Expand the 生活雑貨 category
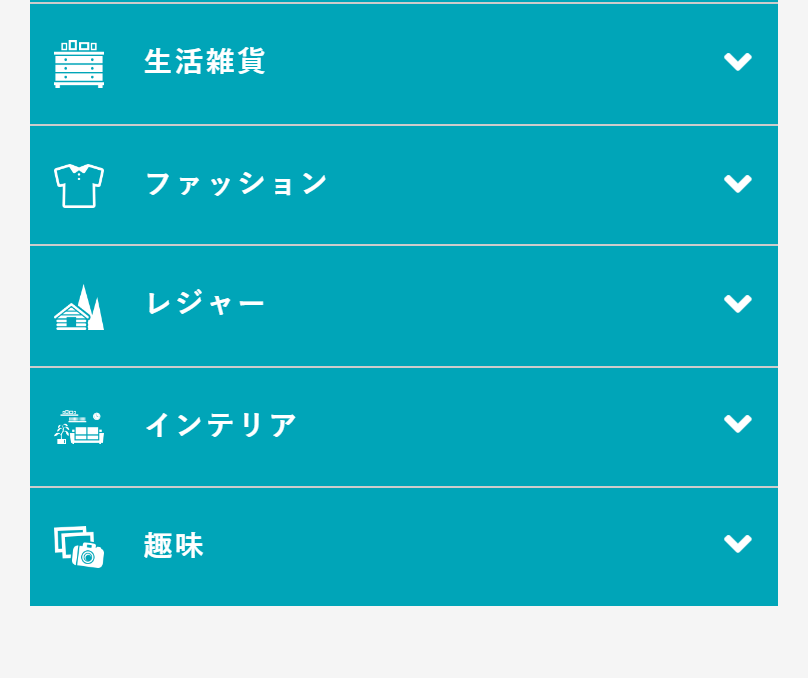Viewport: 808px width, 678px height. tap(737, 62)
